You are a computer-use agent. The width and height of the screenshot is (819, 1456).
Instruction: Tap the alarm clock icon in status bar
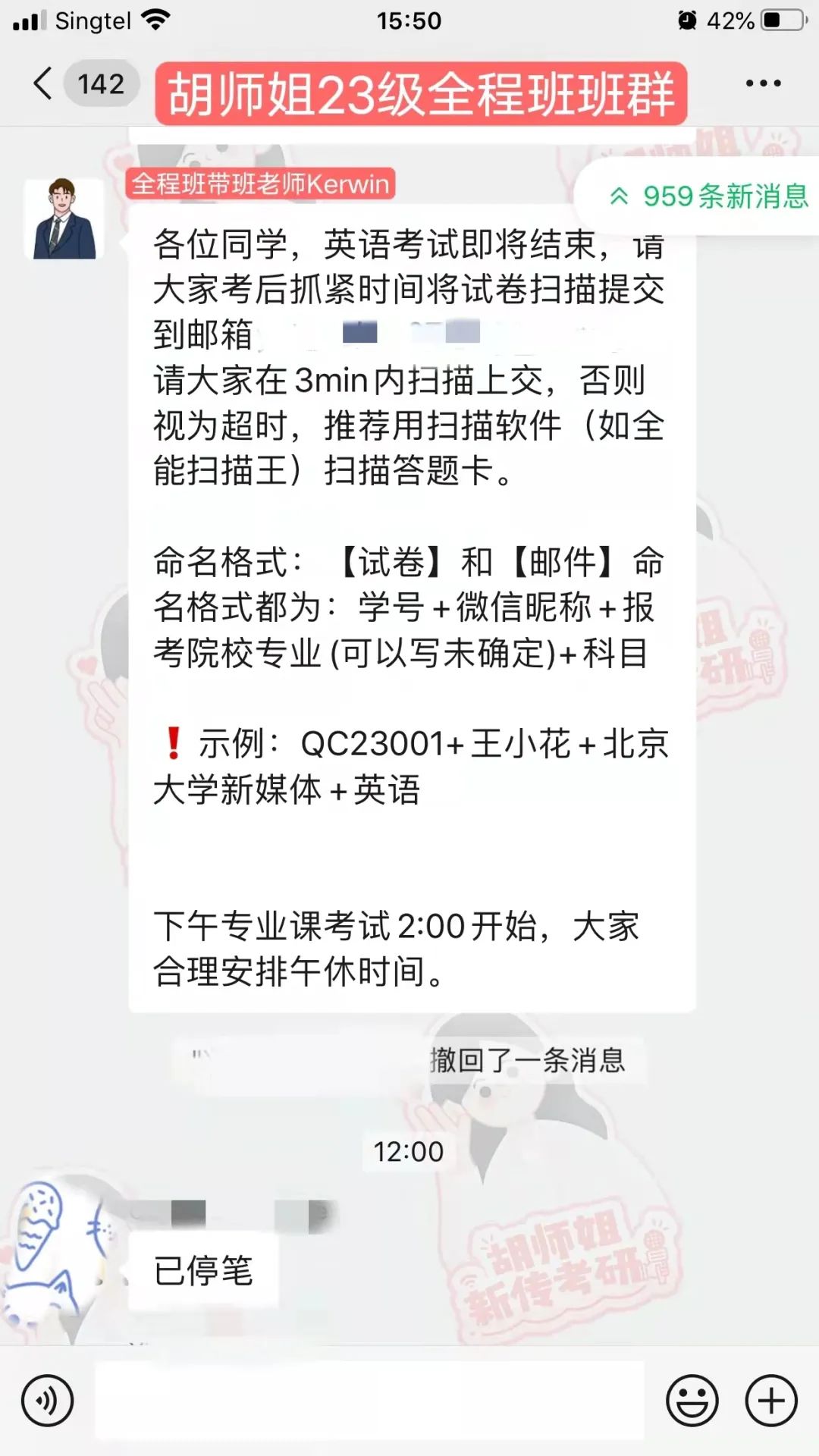tap(687, 20)
